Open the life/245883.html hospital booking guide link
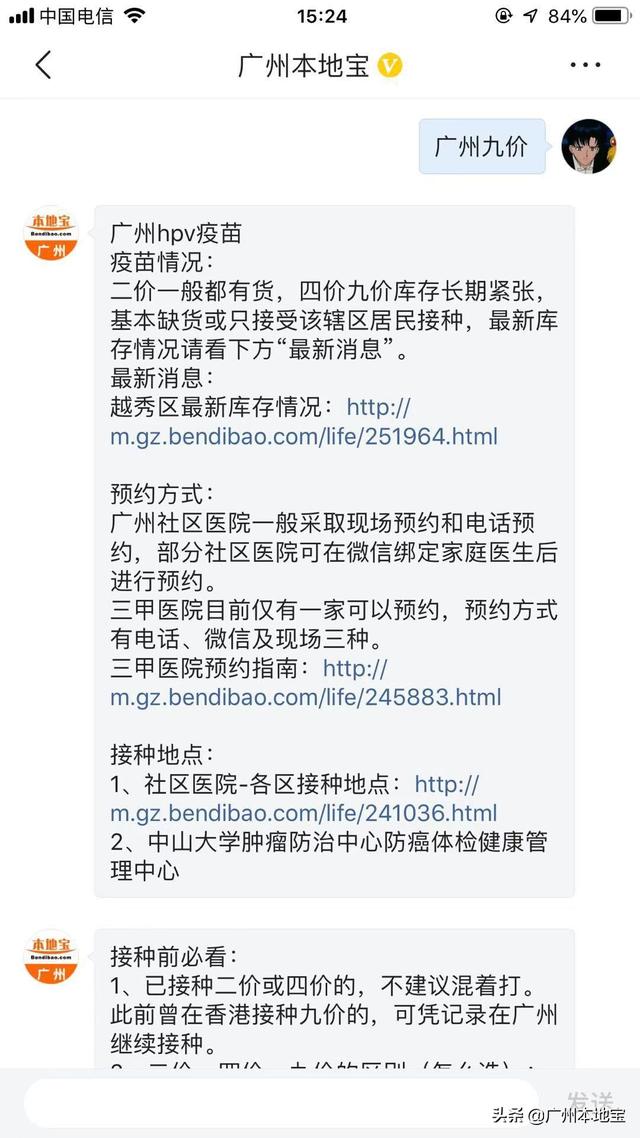 click(305, 682)
